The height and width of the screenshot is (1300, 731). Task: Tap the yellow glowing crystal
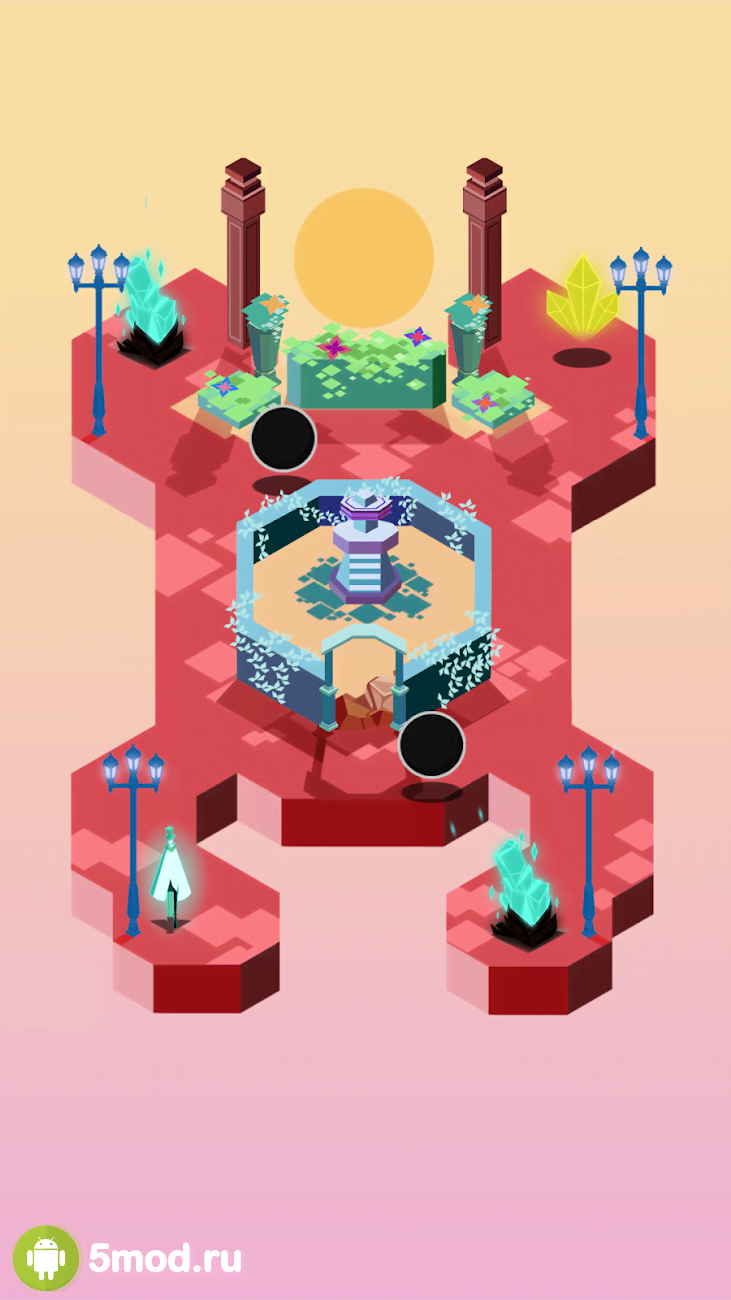[581, 298]
